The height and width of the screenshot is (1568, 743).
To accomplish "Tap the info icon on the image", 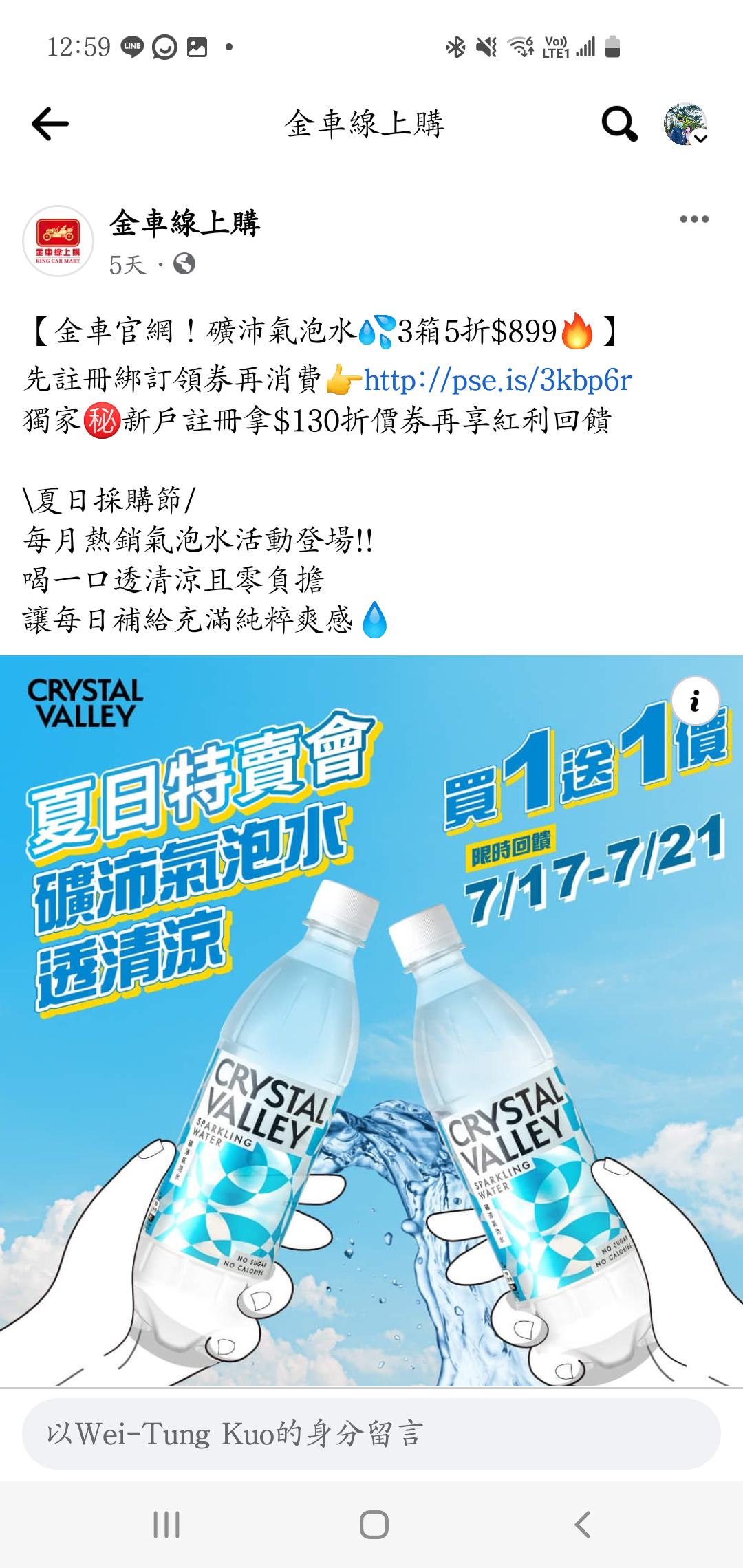I will pyautogui.click(x=695, y=701).
